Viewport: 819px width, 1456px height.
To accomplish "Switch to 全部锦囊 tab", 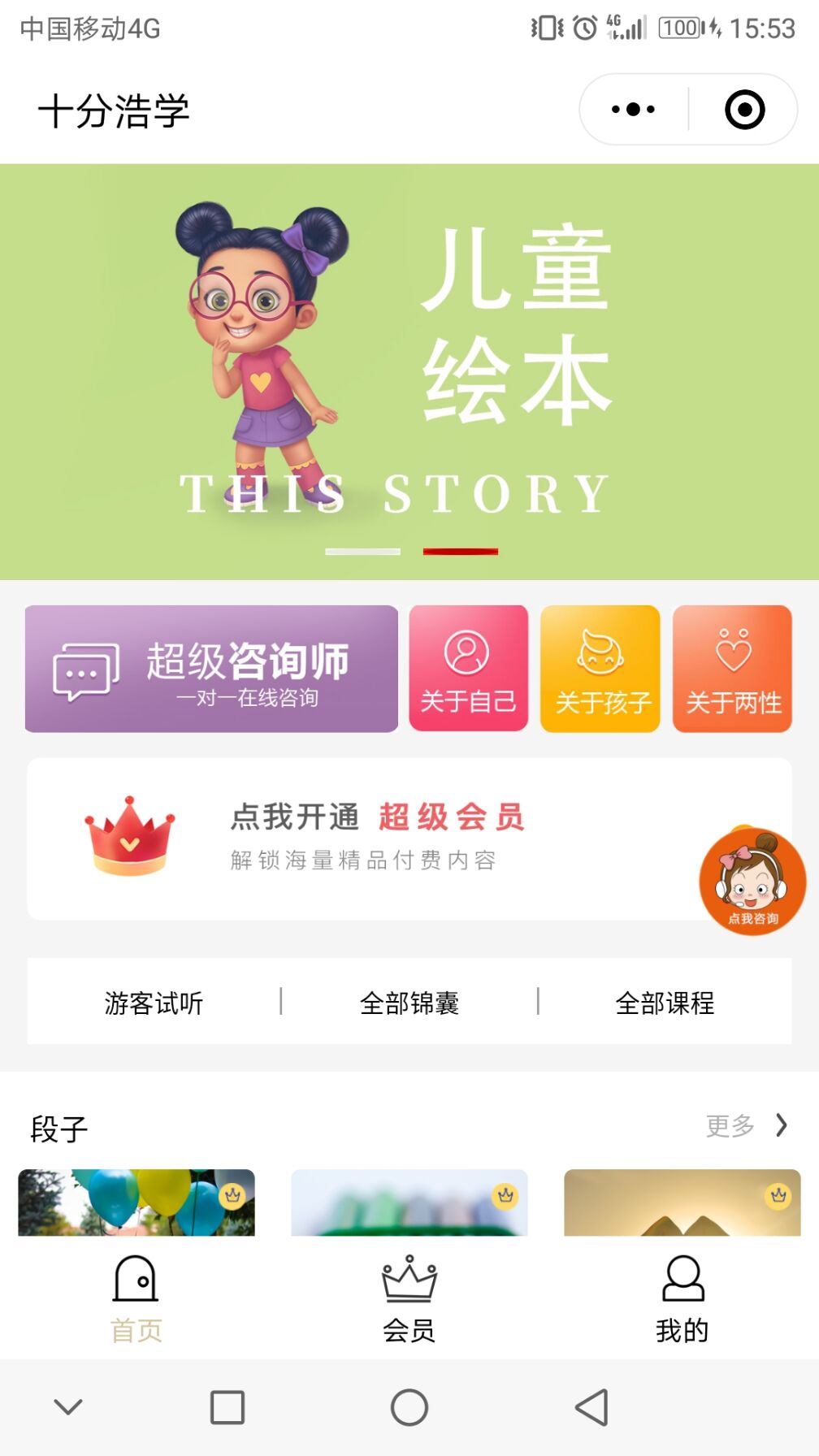I will 409,1003.
